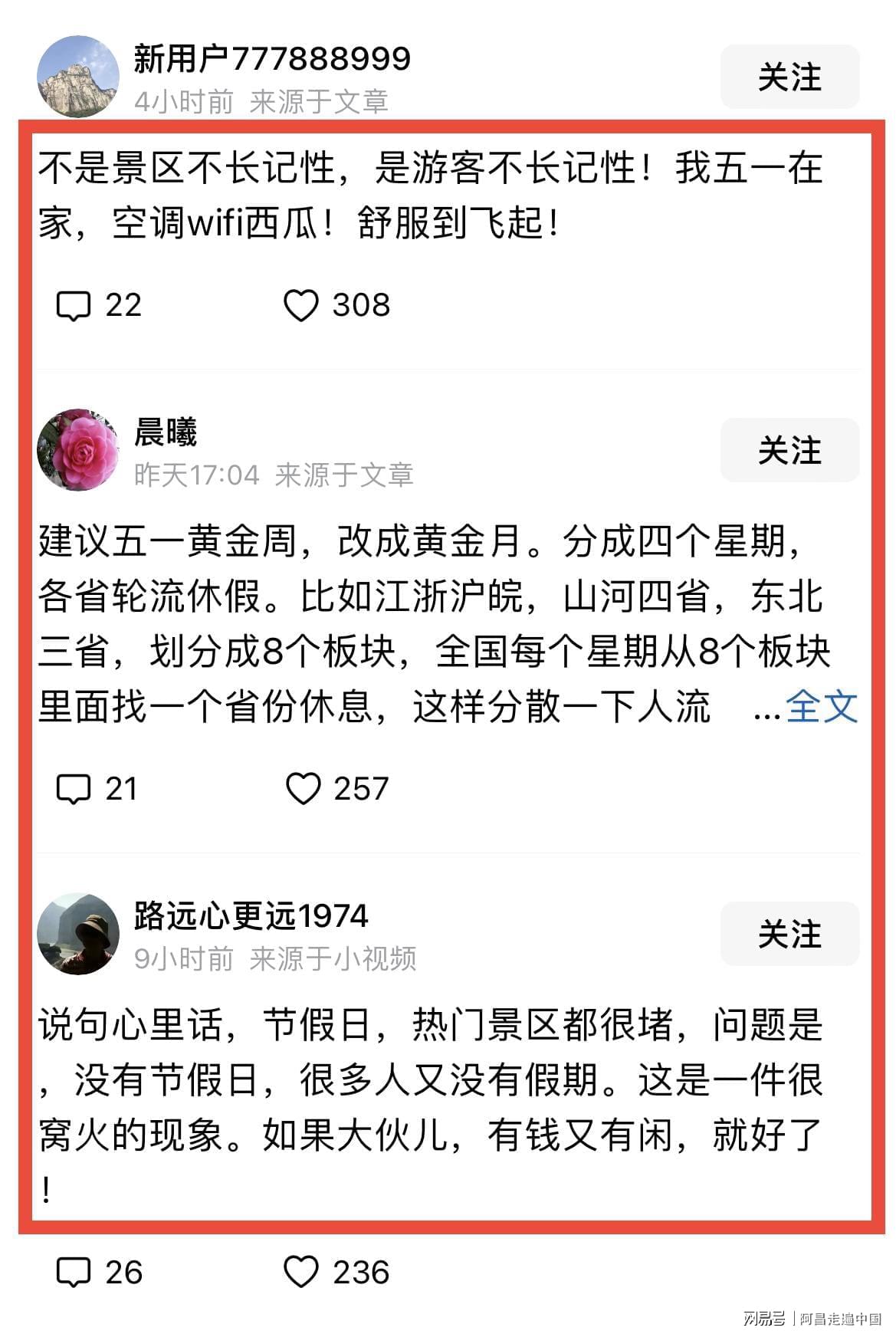Like 晨曦's comment with 257 likes

tap(303, 789)
